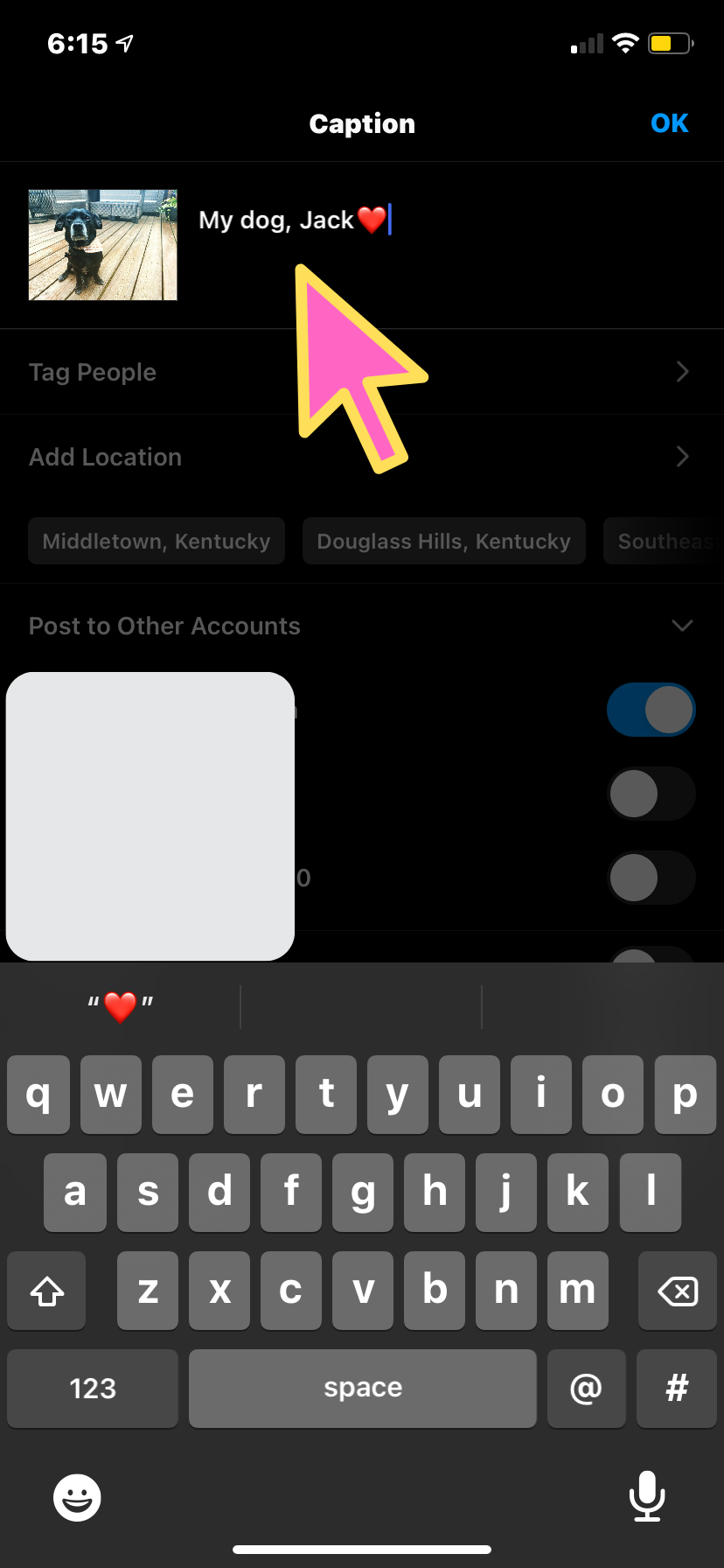Image resolution: width=724 pixels, height=1568 pixels.
Task: Insert the suggested red heart emoji
Action: click(121, 1006)
